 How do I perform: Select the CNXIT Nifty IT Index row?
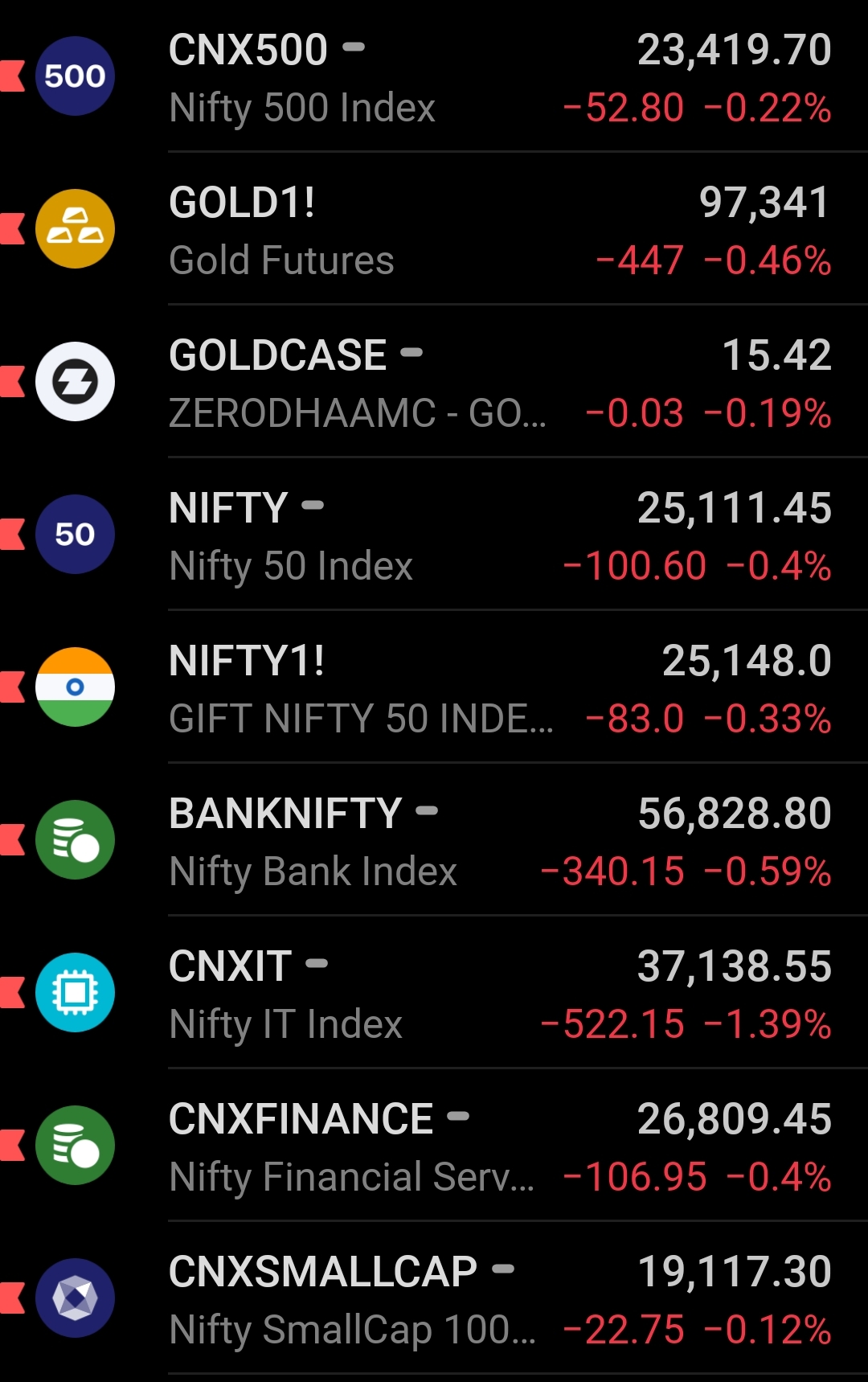click(434, 994)
